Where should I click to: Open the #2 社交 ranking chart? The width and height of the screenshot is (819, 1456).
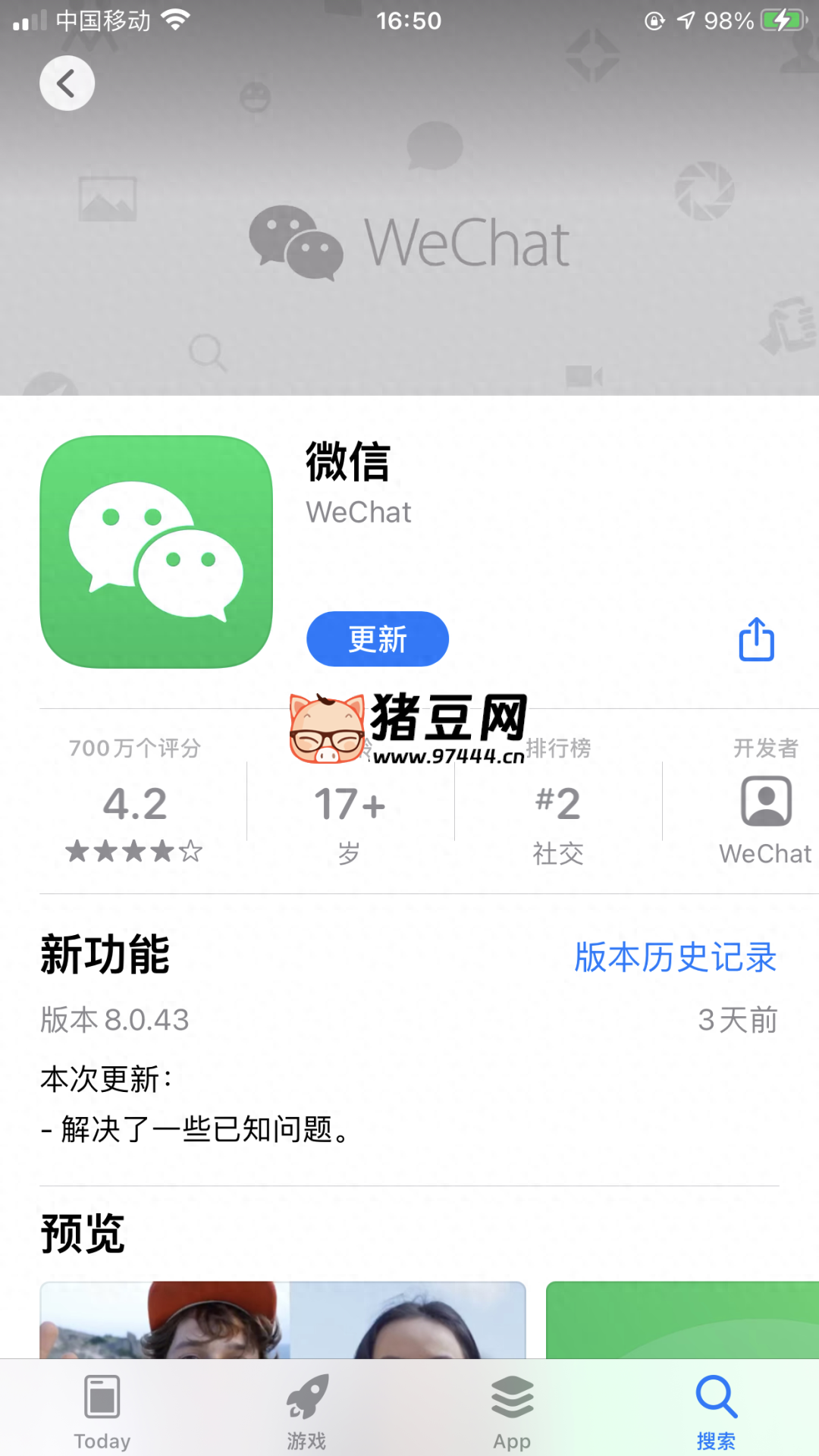click(558, 804)
